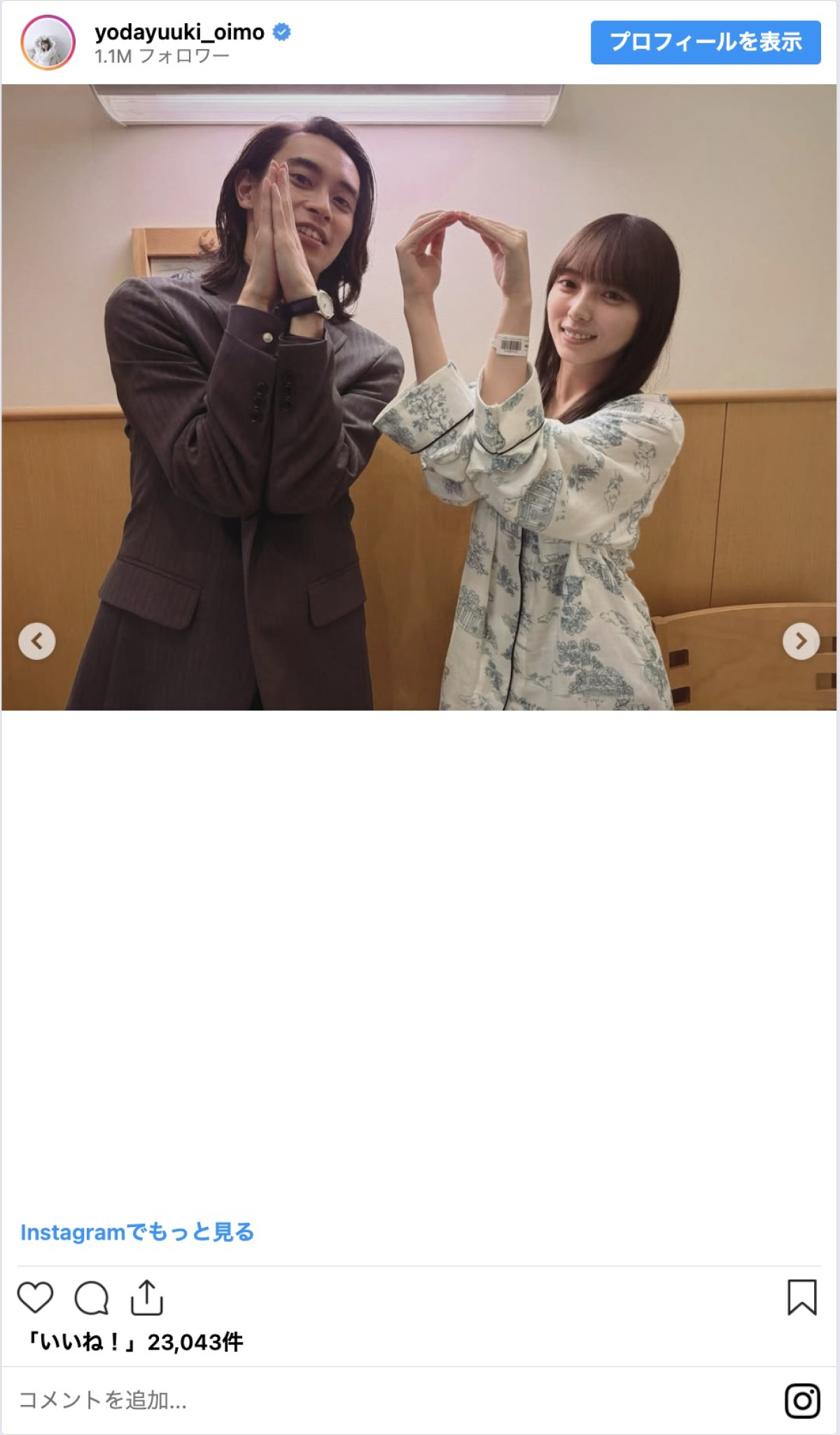Collapse back to previous slide via chevron
This screenshot has height=1435, width=840.
click(x=36, y=641)
